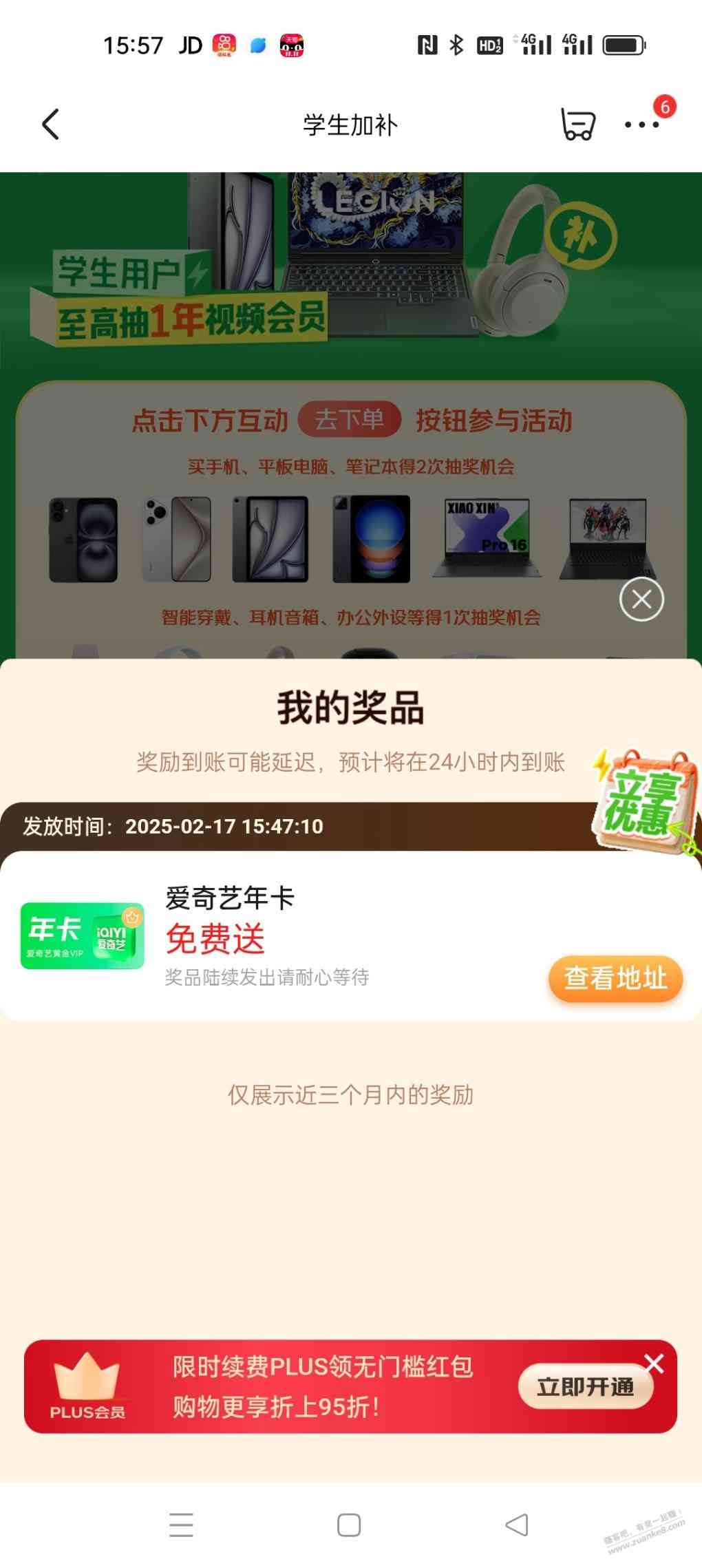
Task: Tap 立即开通 for PLUS membership
Action: pyautogui.click(x=584, y=1387)
